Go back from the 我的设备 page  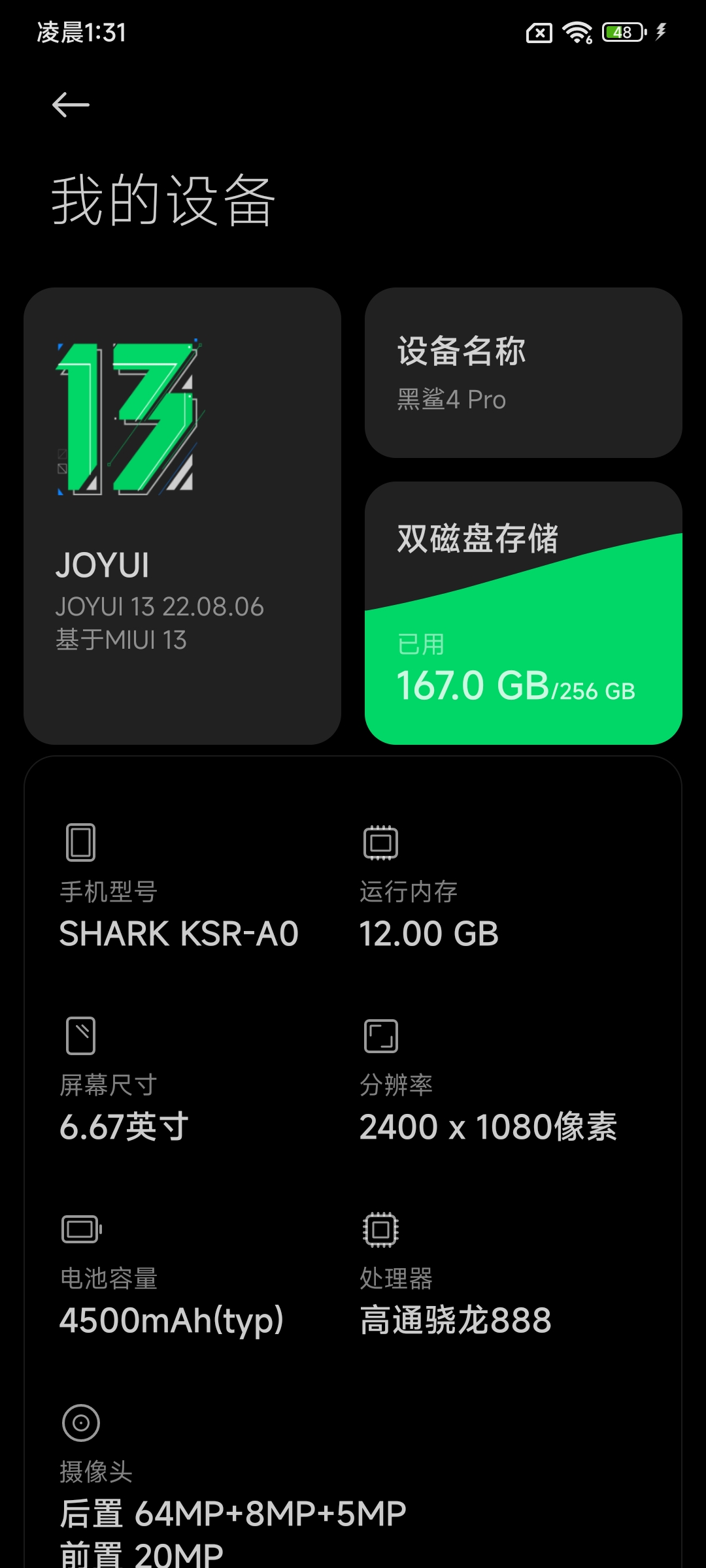(x=71, y=105)
